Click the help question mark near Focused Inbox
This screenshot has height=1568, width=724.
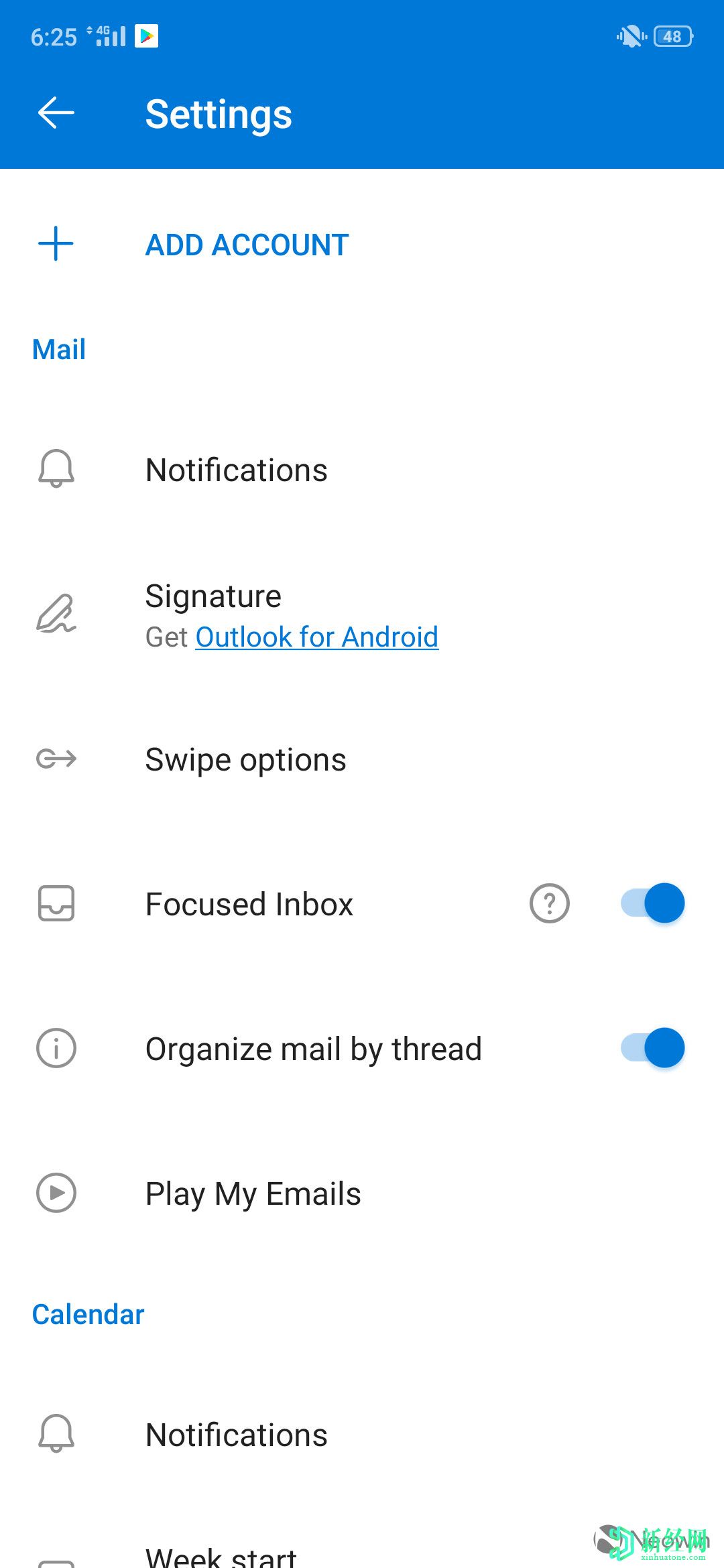tap(548, 904)
